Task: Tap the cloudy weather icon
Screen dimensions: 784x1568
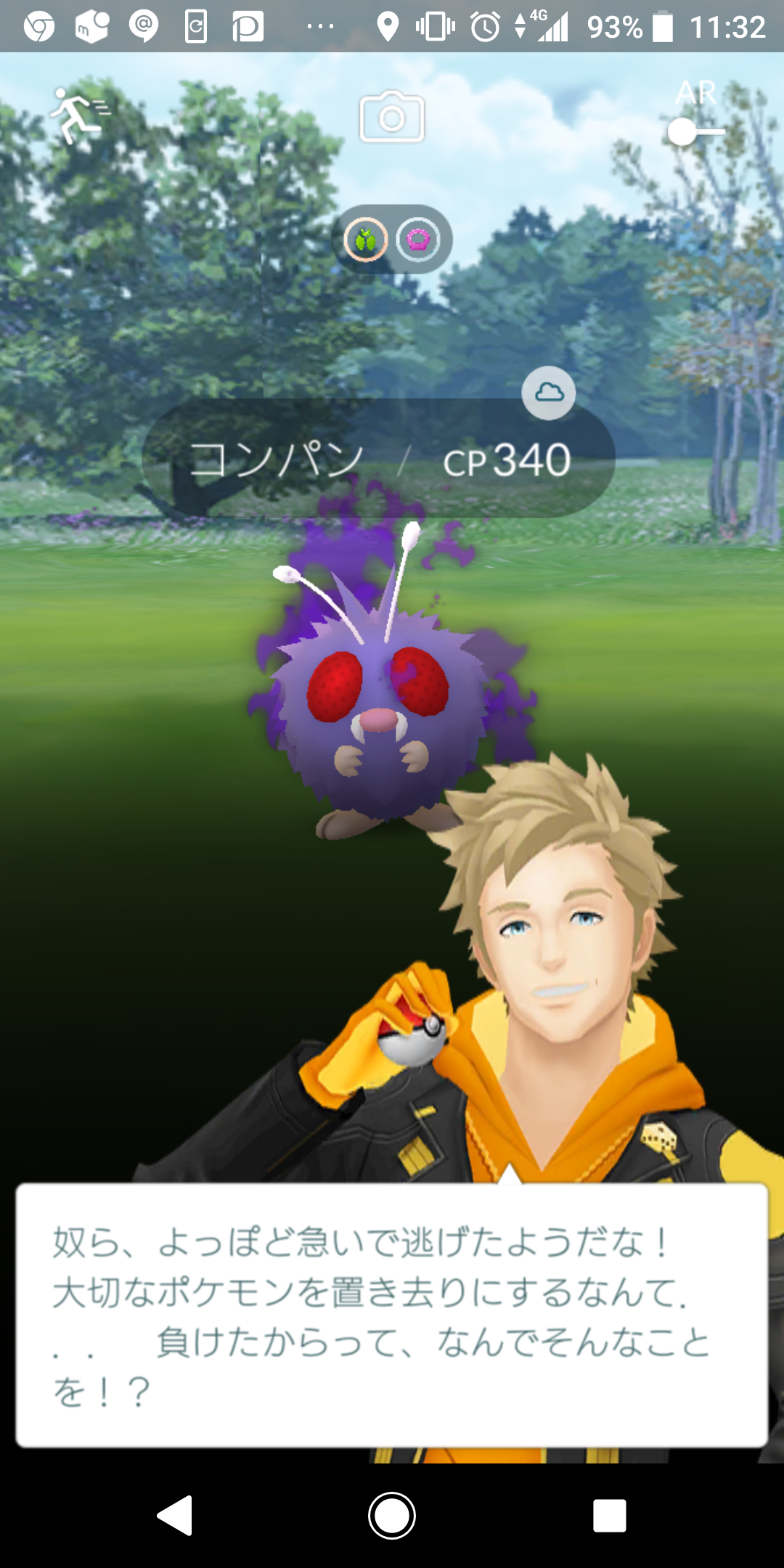Action: pyautogui.click(x=550, y=393)
